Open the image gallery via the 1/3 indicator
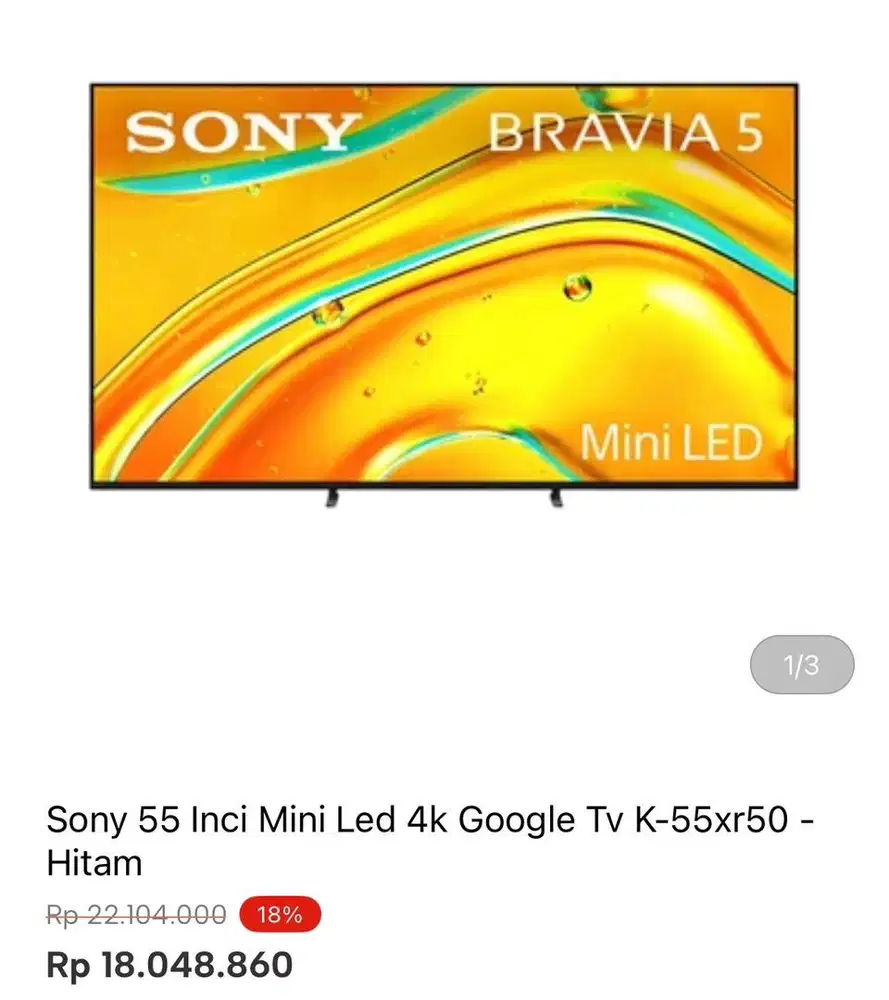Screen dimensions: 889x1000 pos(802,664)
